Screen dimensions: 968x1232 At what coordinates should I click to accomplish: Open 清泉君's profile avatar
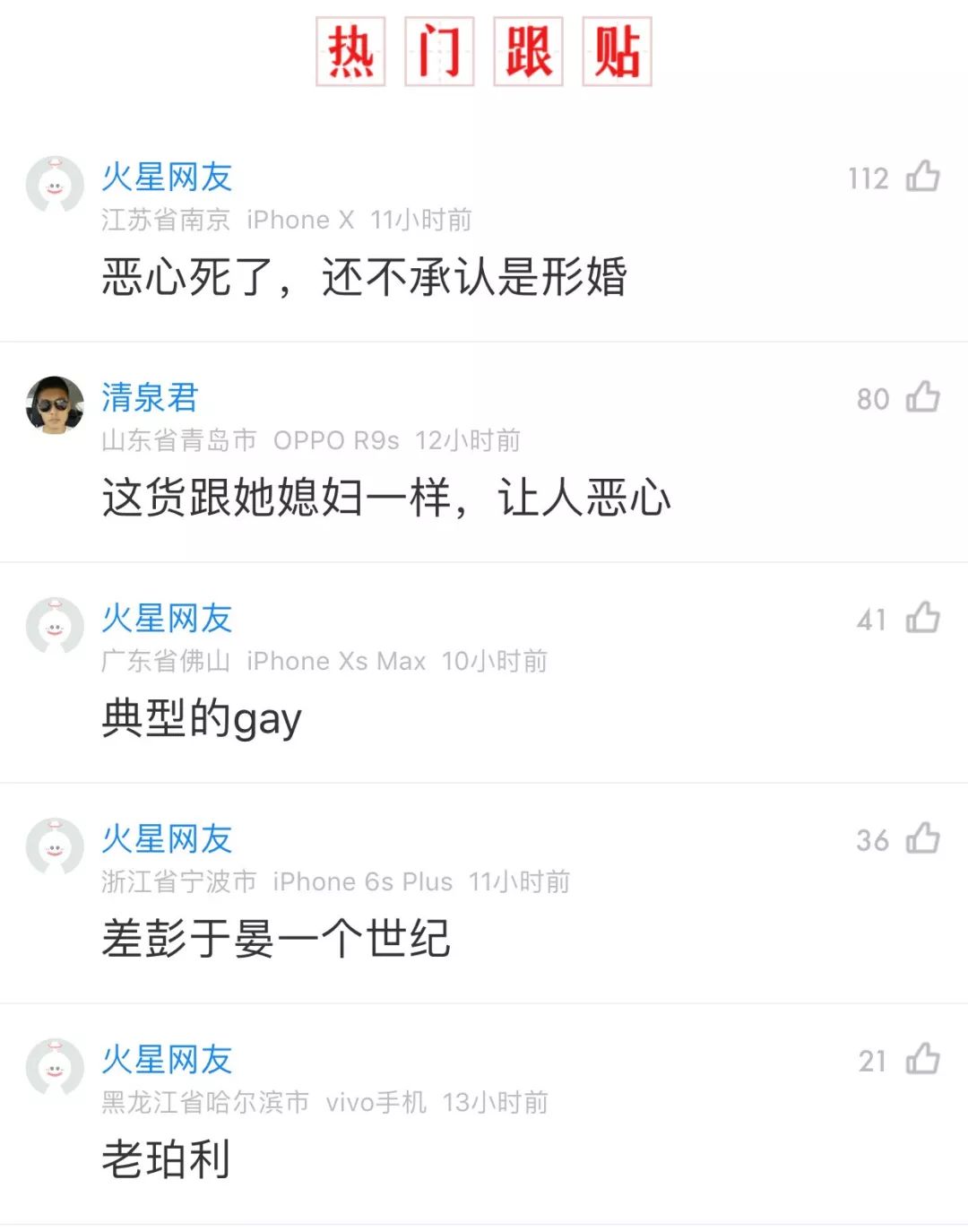(x=55, y=404)
